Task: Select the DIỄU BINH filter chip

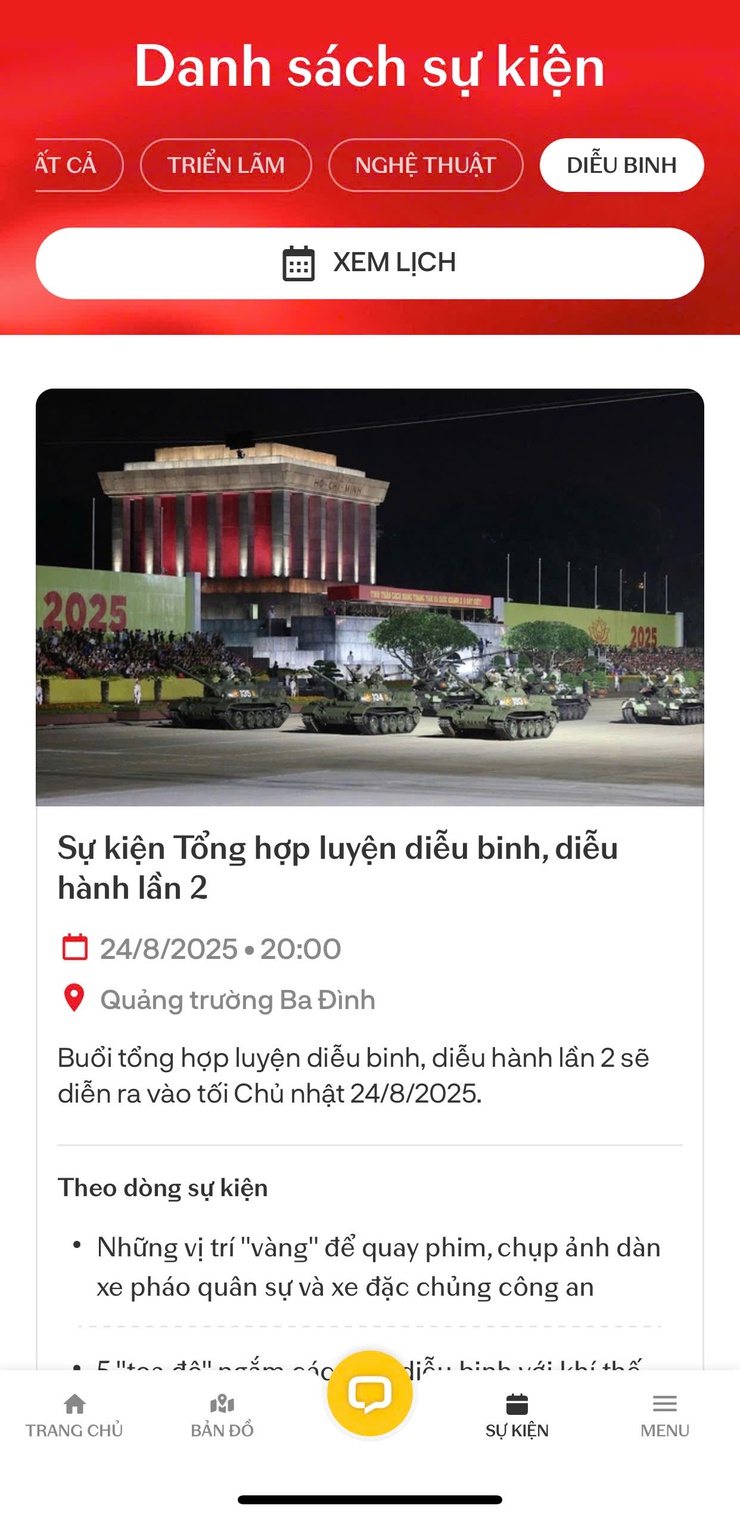Action: (x=621, y=165)
